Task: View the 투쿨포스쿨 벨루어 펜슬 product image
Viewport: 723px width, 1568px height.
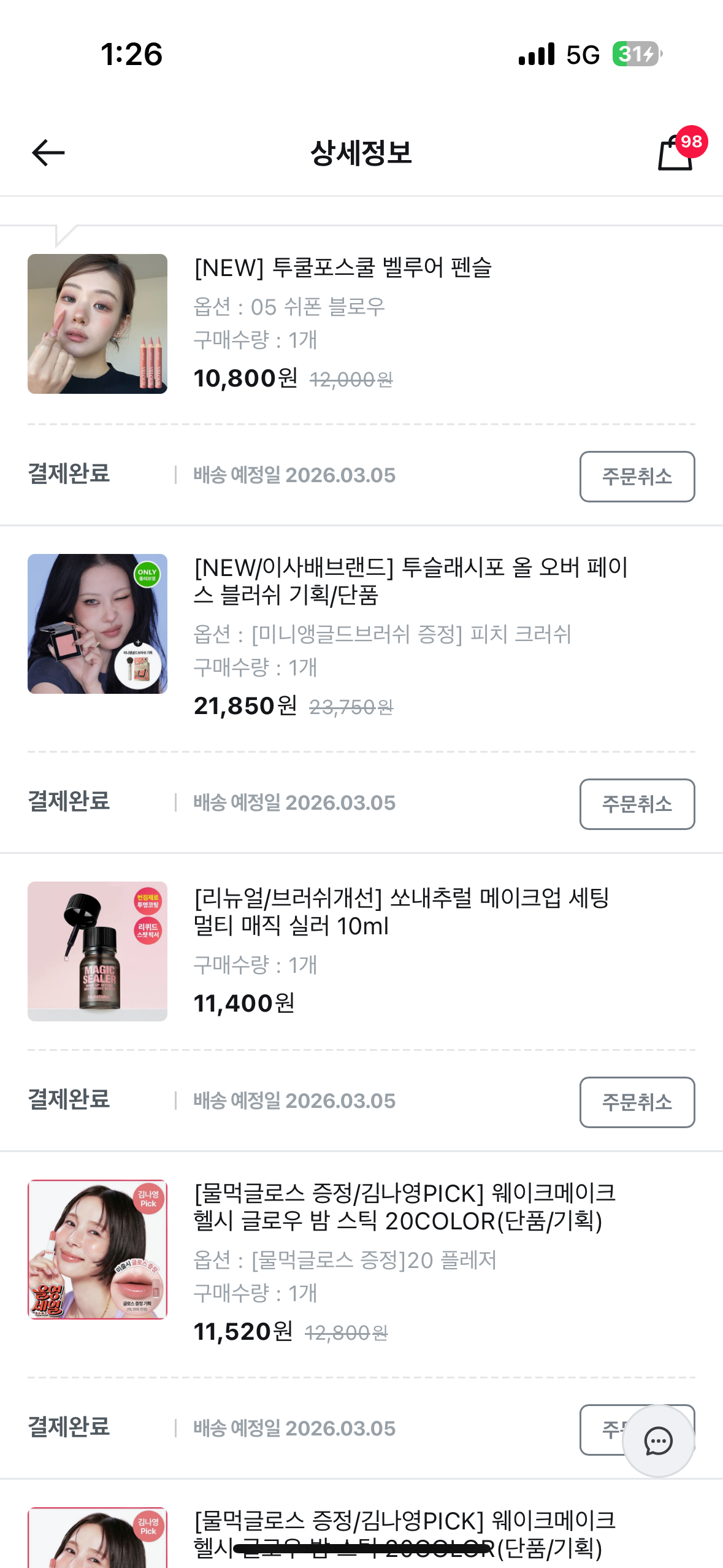Action: pyautogui.click(x=98, y=324)
